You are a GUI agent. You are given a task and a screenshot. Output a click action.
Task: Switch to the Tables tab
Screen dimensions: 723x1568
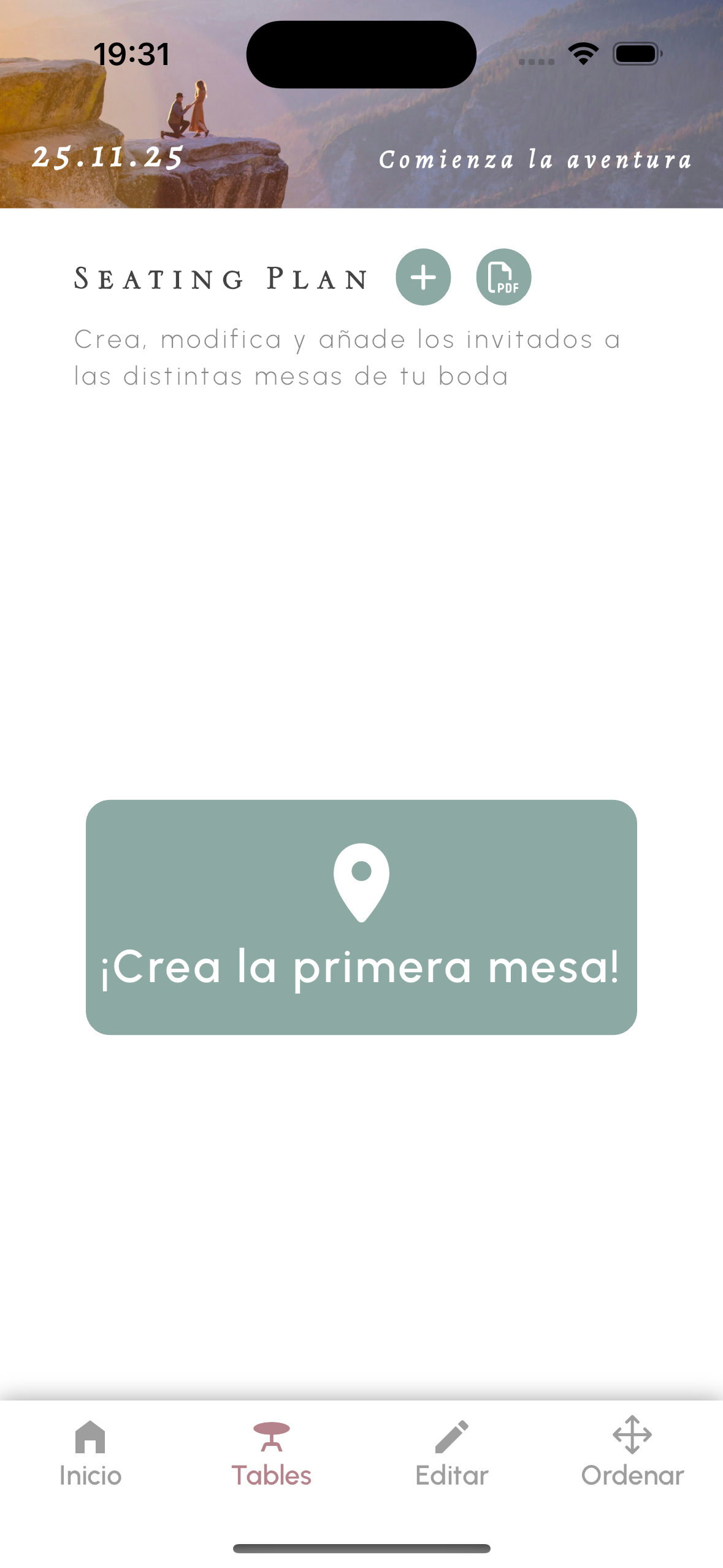[271, 1453]
